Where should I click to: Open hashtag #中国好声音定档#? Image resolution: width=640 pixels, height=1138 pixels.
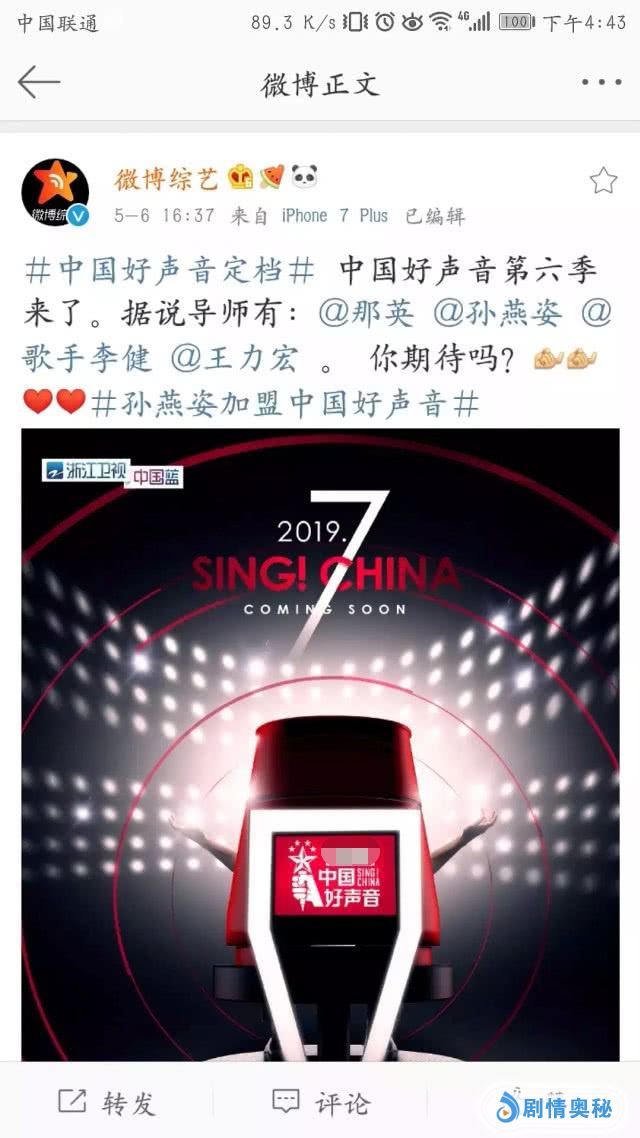[x=170, y=269]
